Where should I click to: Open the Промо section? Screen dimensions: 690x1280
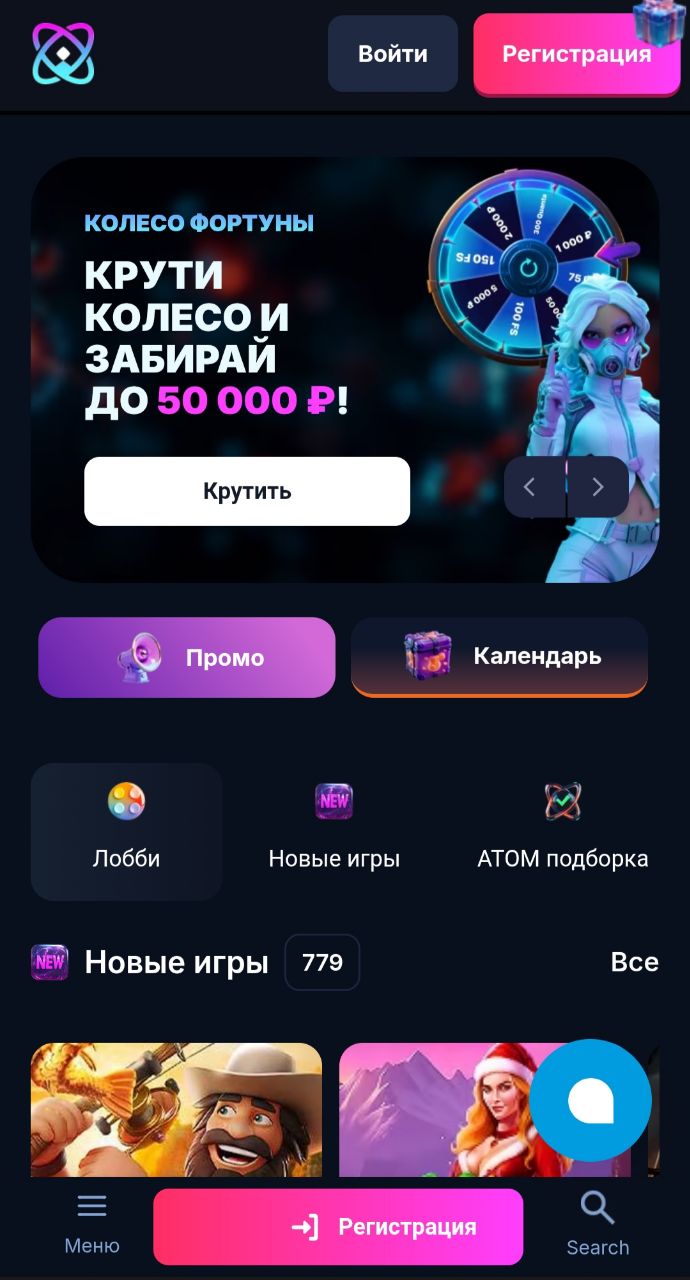[x=187, y=657]
